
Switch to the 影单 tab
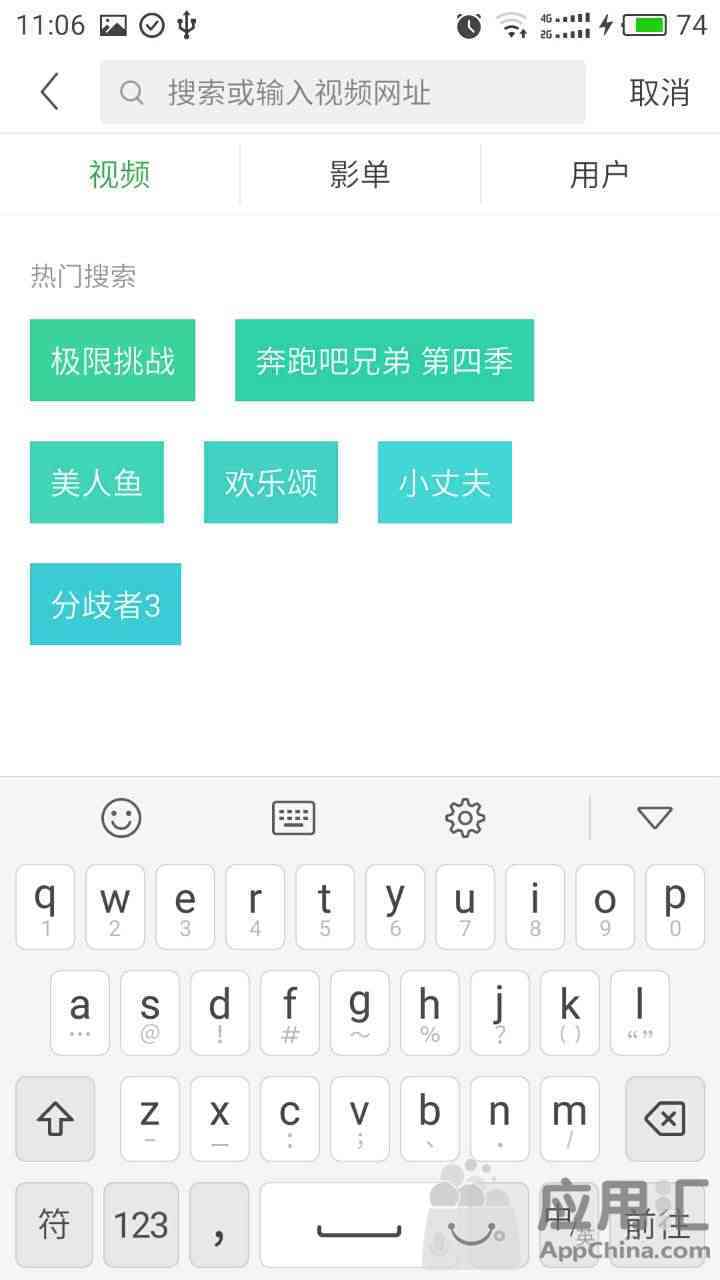(360, 174)
